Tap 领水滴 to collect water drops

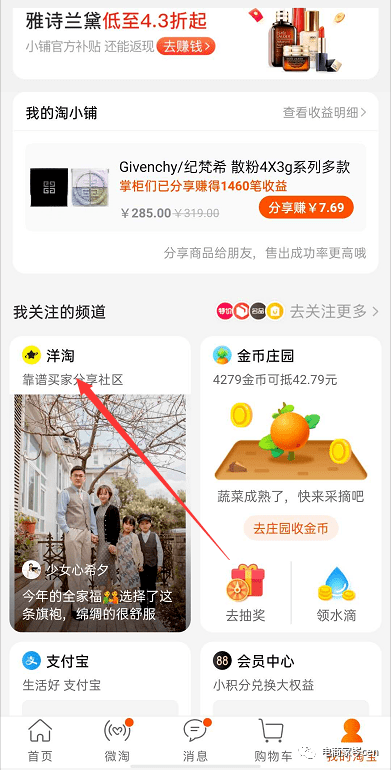pos(336,594)
